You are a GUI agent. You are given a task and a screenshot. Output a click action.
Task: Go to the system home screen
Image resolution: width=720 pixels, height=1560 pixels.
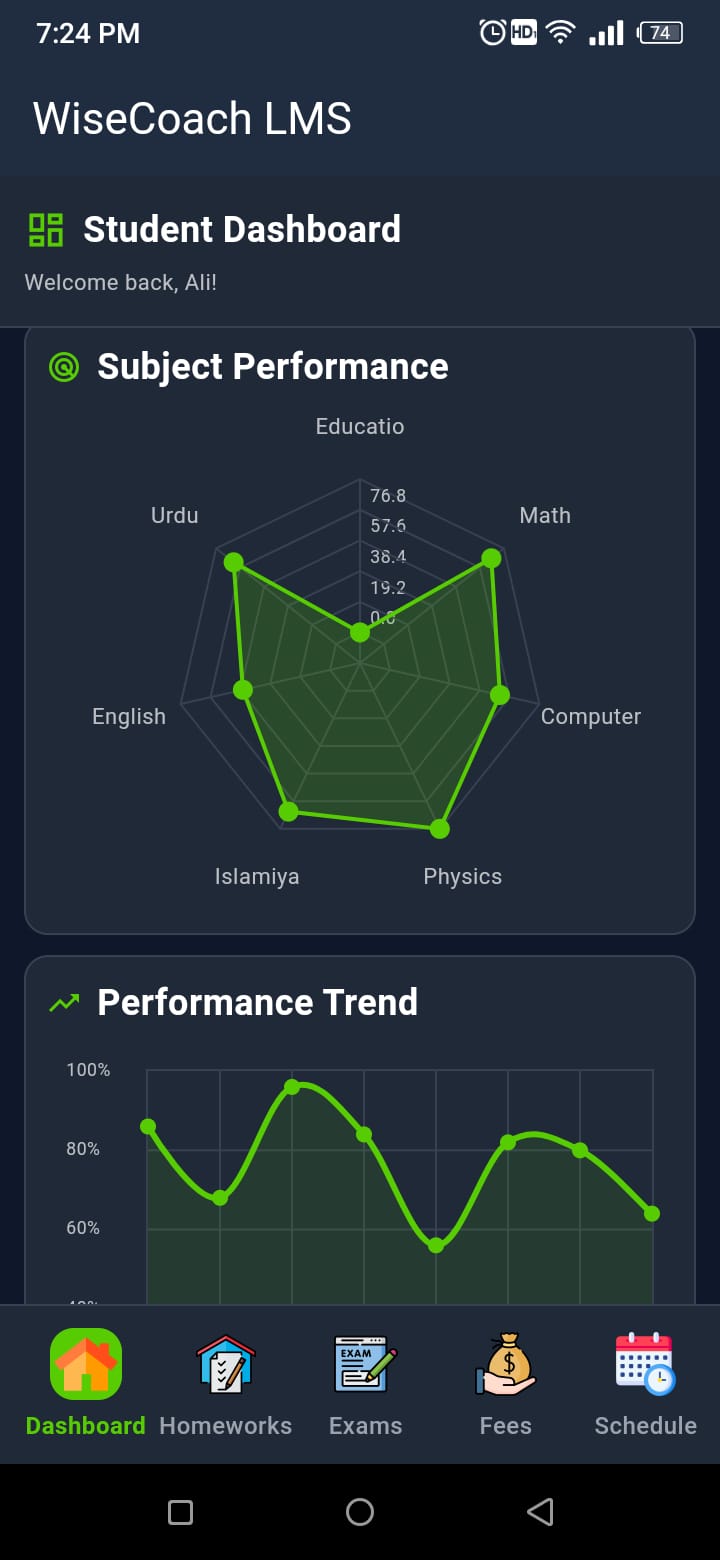click(360, 1511)
